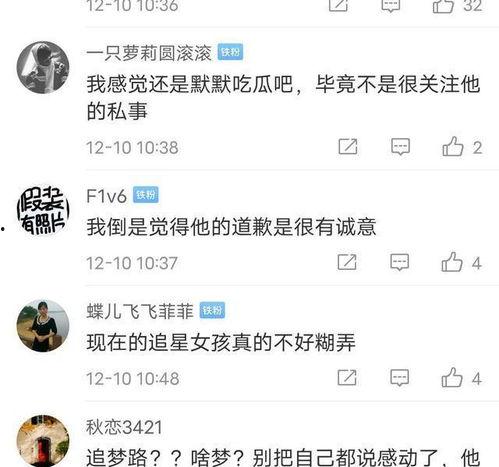
Task: Tap the username F1v6
Action: pos(106,196)
